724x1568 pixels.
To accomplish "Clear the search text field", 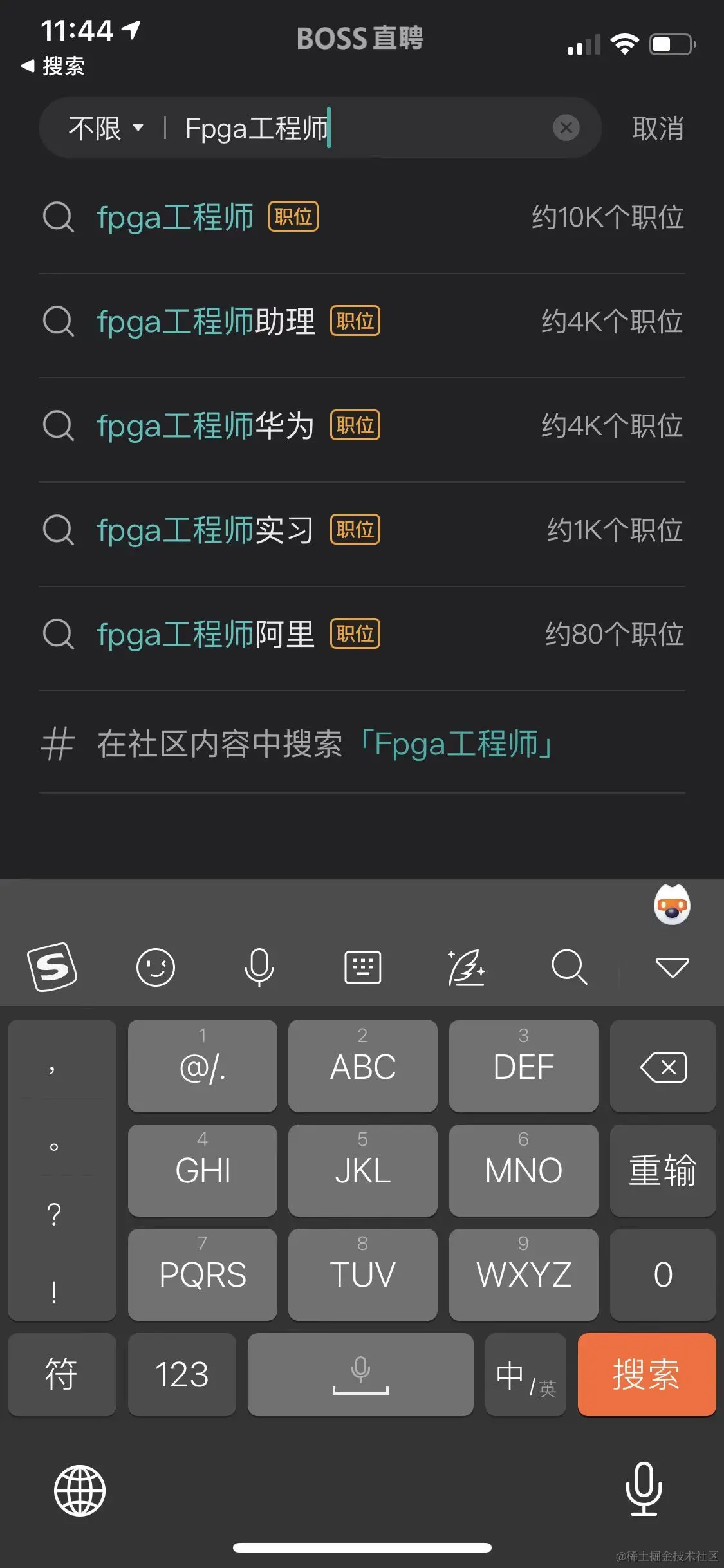I will click(566, 127).
